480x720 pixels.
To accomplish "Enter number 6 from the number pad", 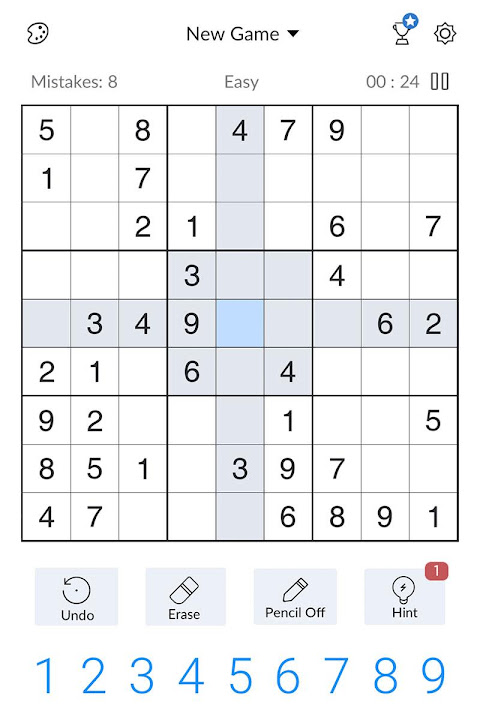I will pos(288,675).
